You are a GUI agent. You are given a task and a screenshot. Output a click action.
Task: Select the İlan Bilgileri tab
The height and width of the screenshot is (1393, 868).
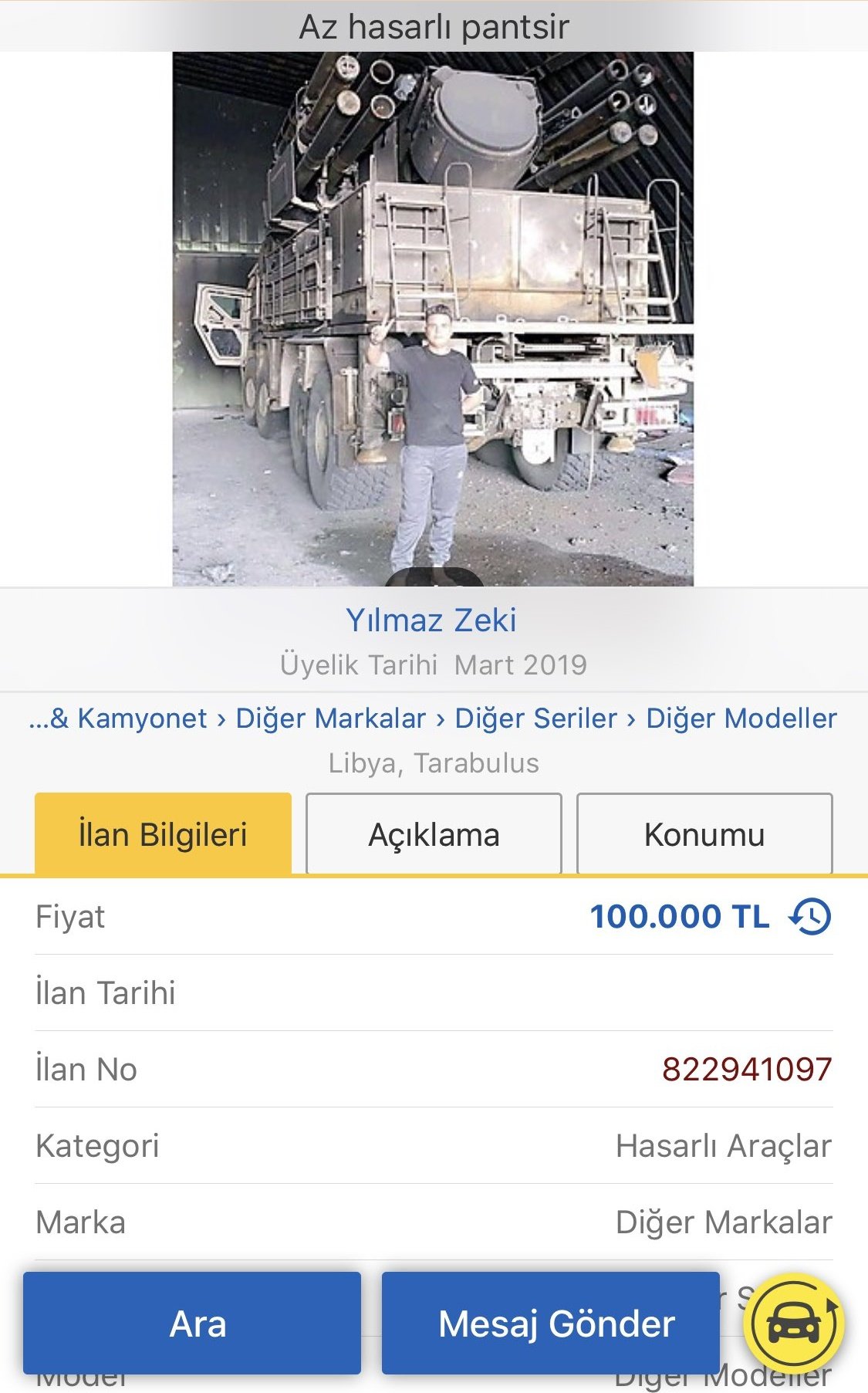(163, 834)
